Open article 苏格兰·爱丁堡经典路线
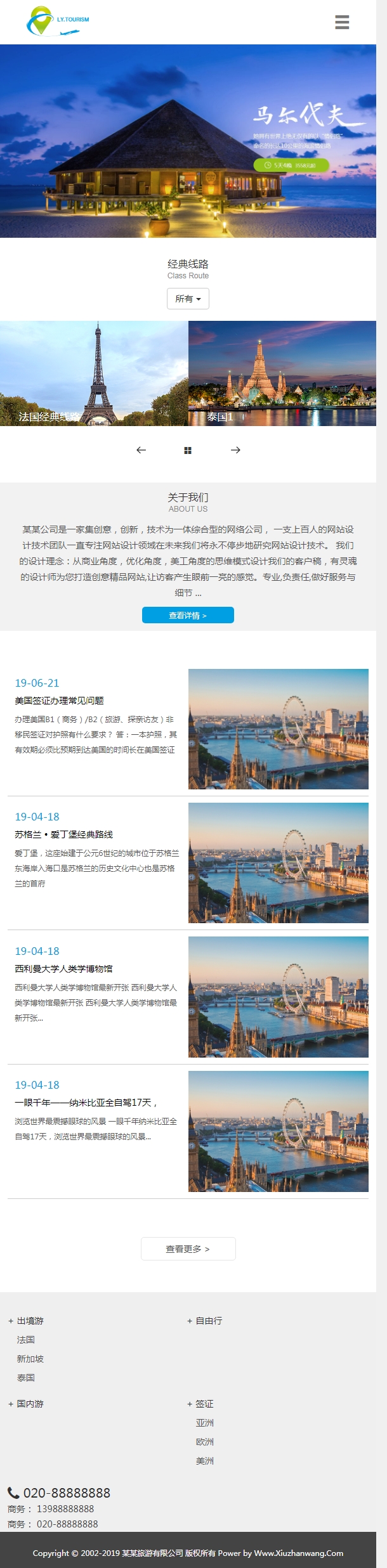 pyautogui.click(x=64, y=834)
